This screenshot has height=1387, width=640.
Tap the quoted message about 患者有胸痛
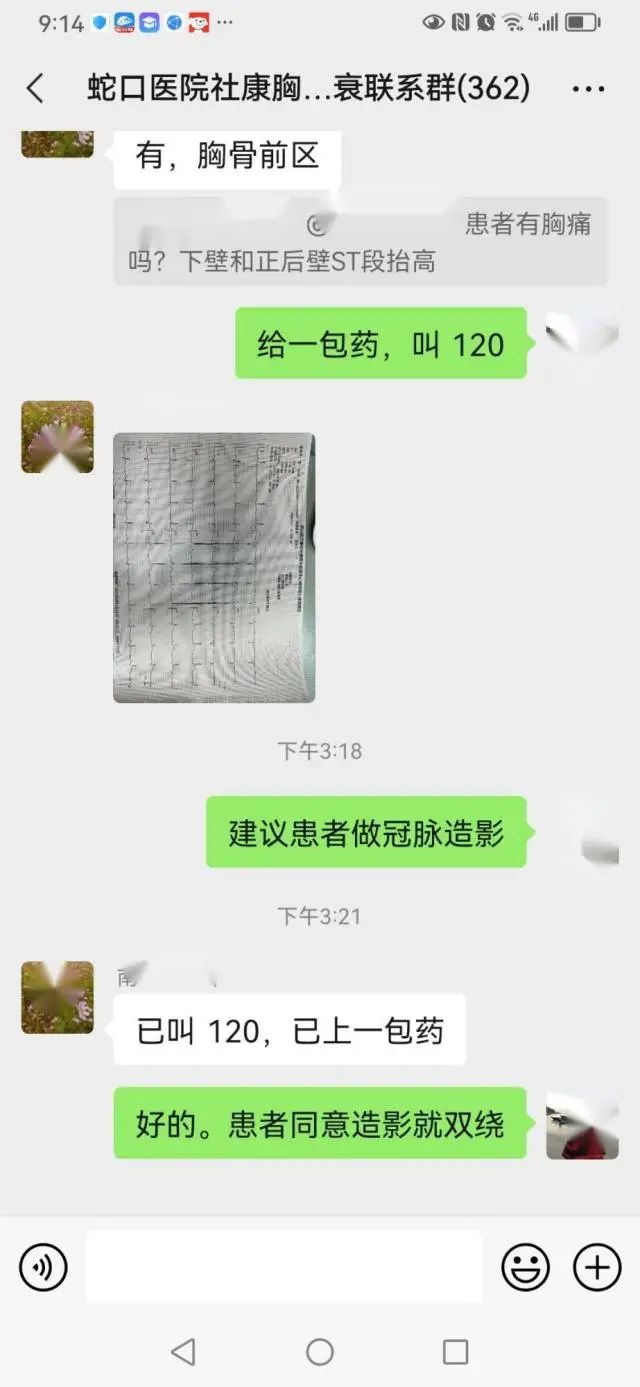click(360, 242)
